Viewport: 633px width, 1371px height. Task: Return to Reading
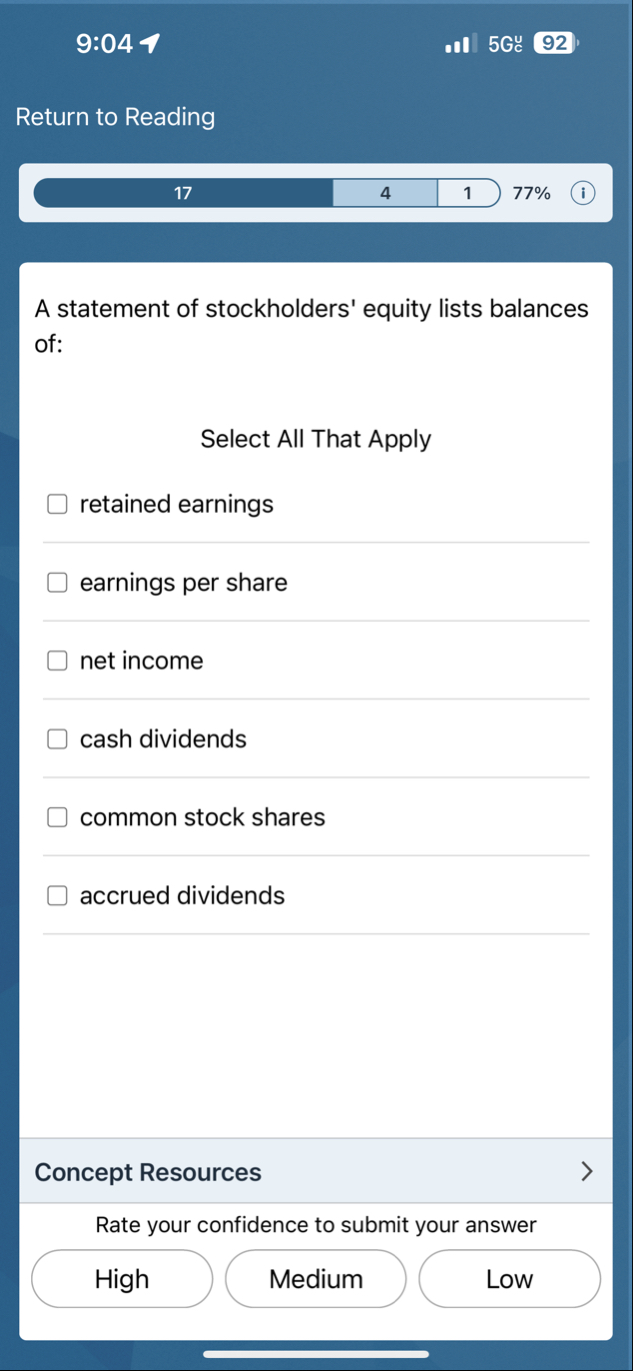click(115, 117)
